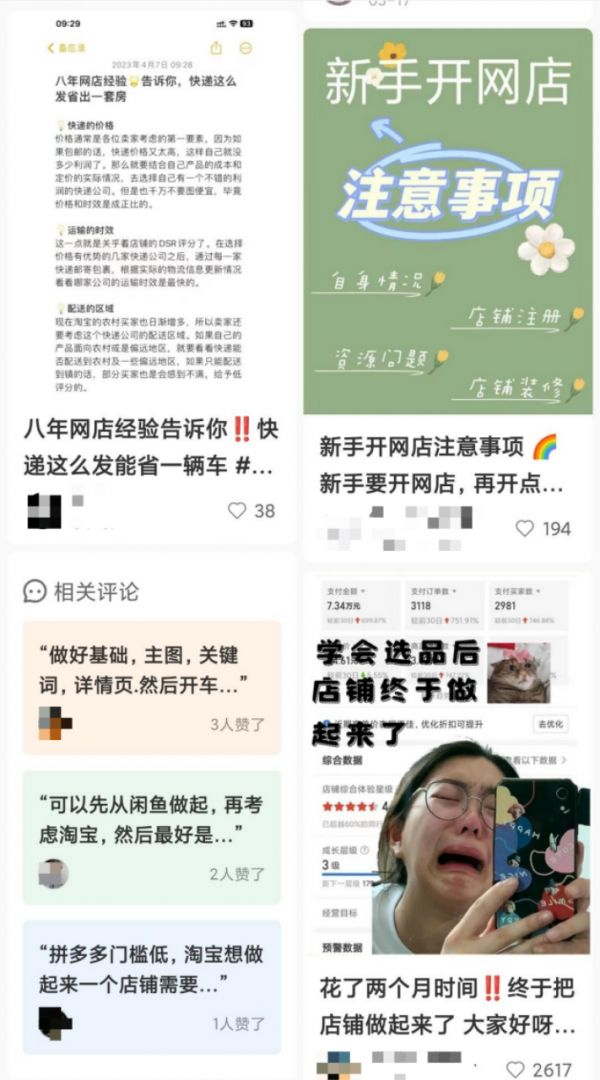Screen dimensions: 600x1080
Task: Like the 新手开网店注意事项 post with 194 likes
Action: [526, 528]
